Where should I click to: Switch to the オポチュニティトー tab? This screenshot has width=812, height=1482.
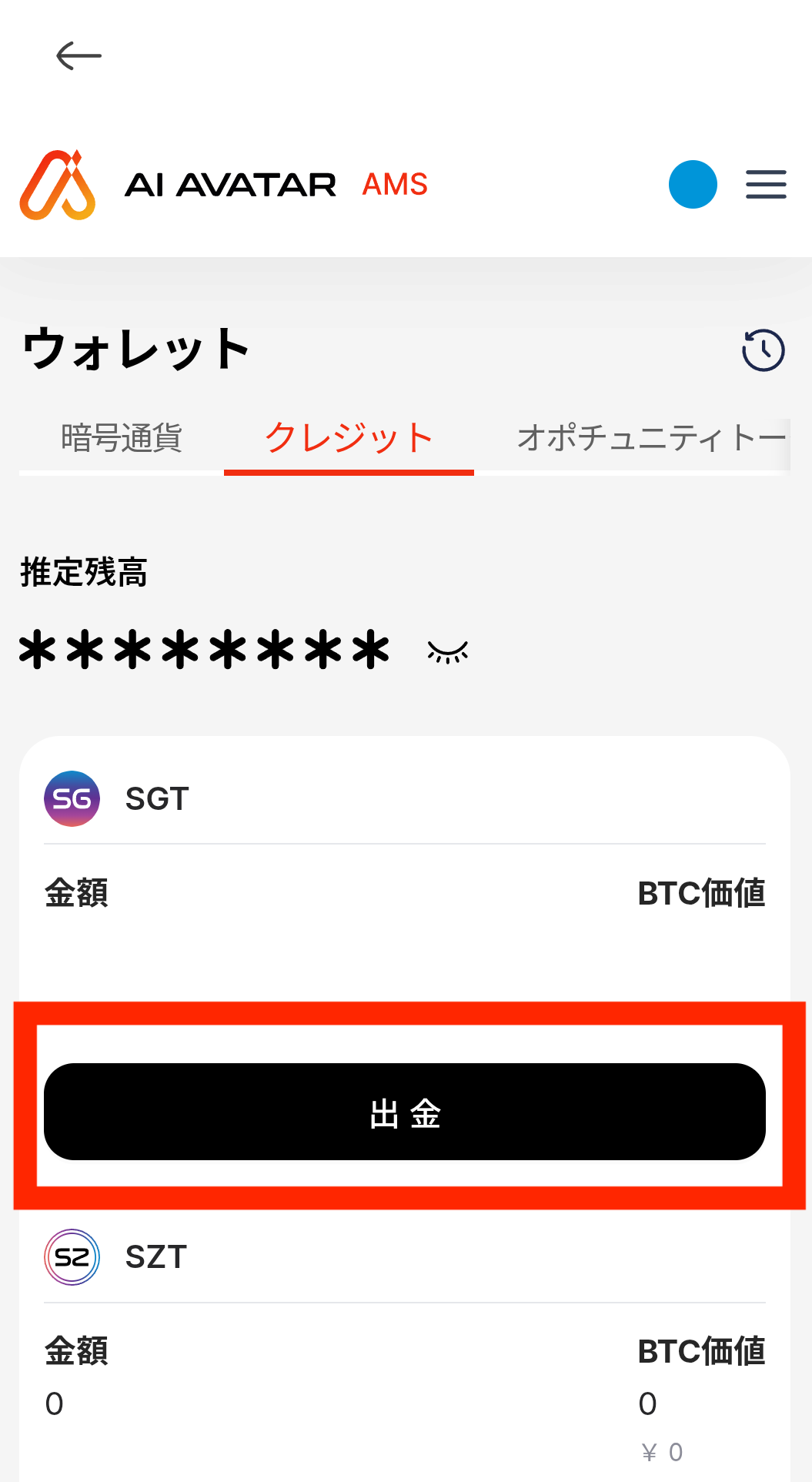point(653,438)
